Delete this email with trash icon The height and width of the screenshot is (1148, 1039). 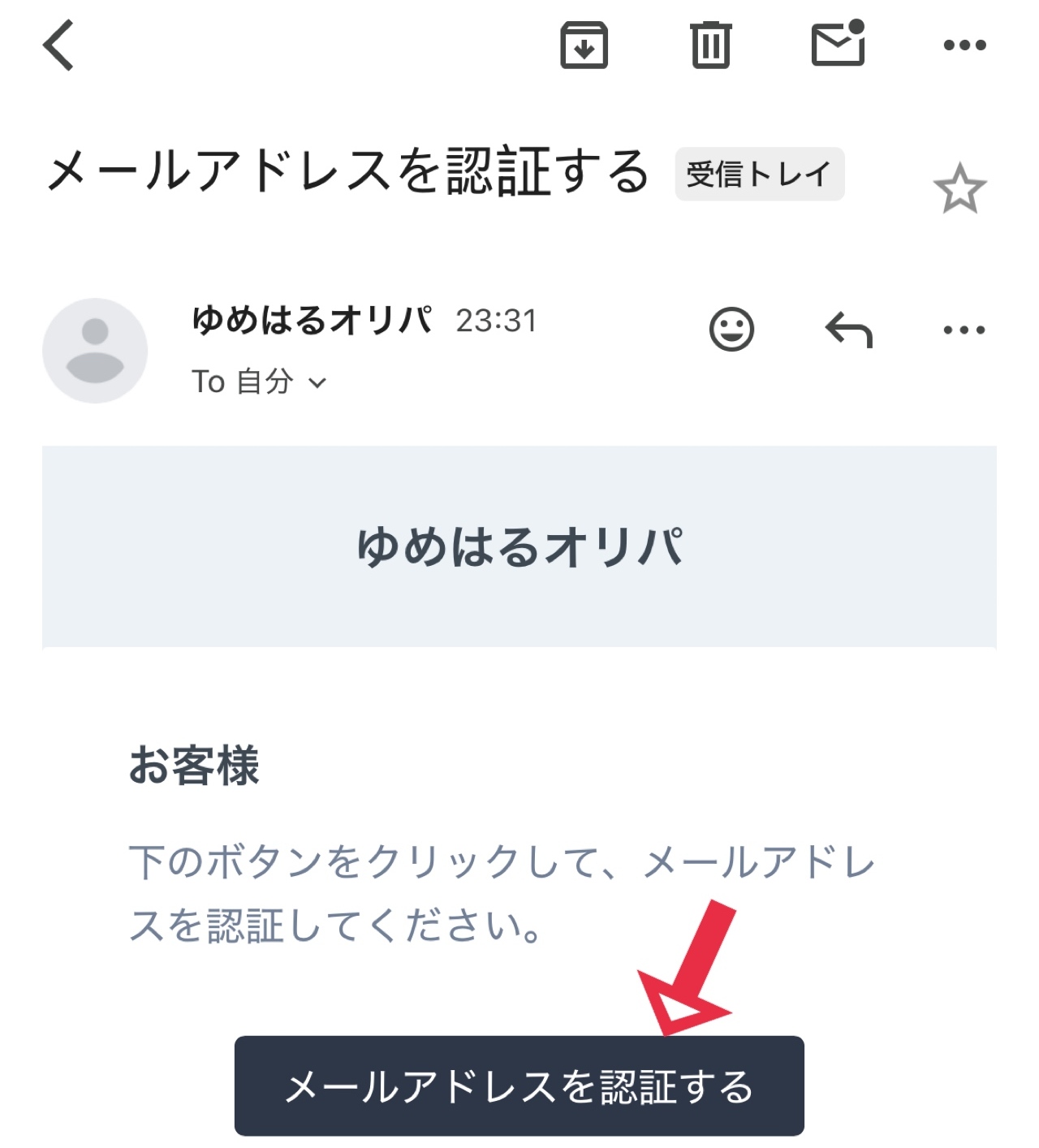710,45
